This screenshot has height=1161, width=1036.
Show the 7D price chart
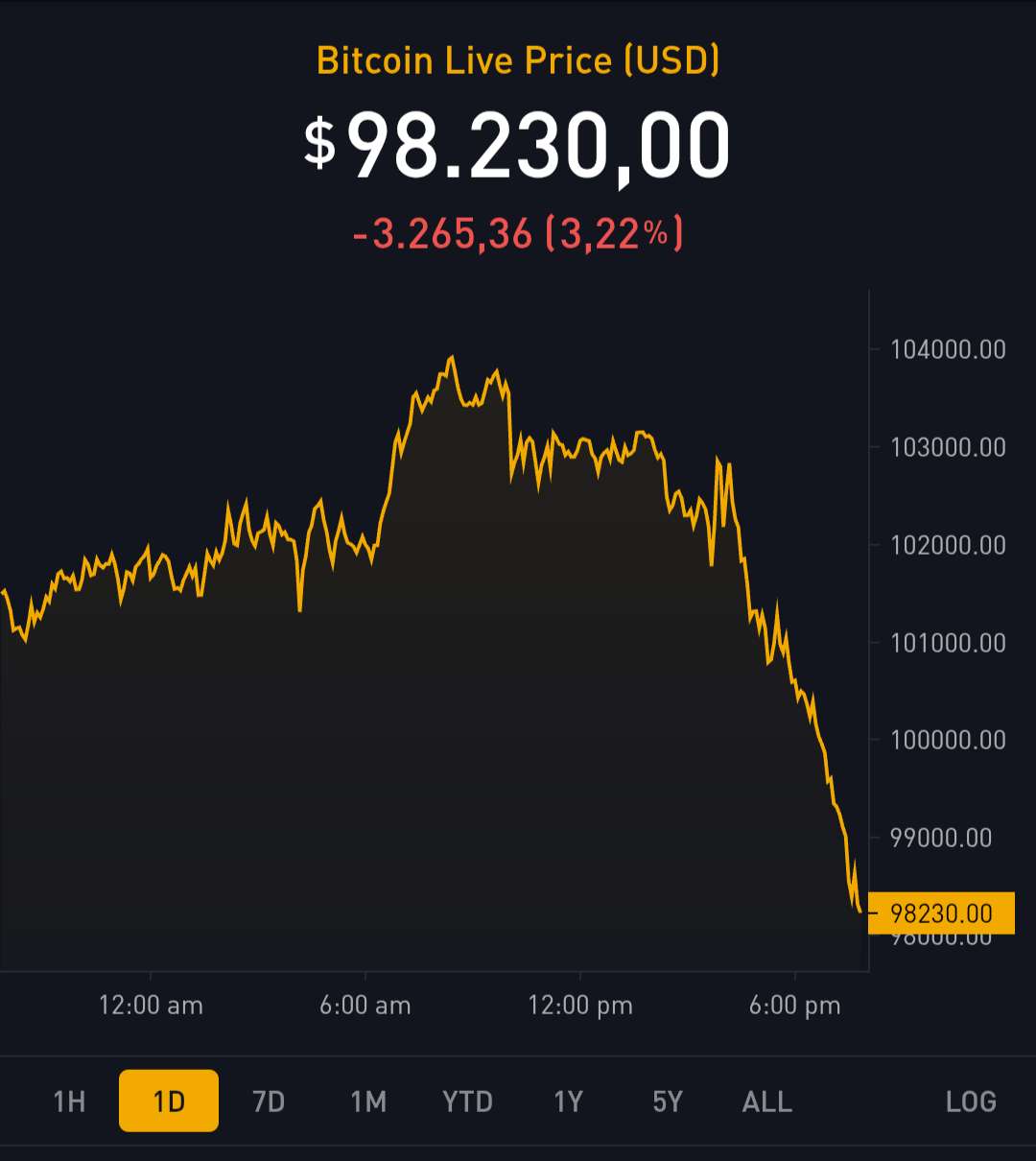[x=269, y=1101]
